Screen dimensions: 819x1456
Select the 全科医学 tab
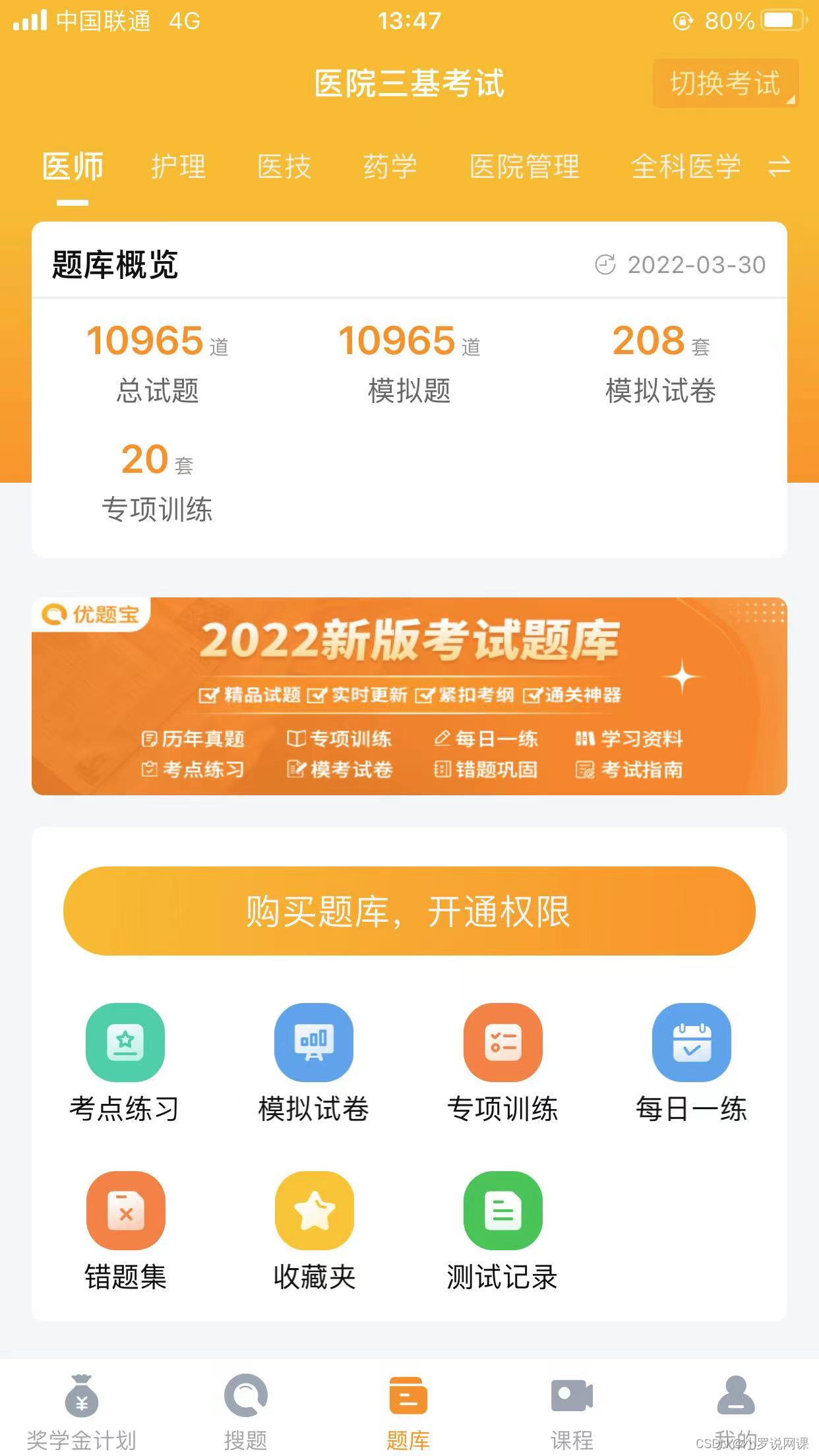[686, 166]
